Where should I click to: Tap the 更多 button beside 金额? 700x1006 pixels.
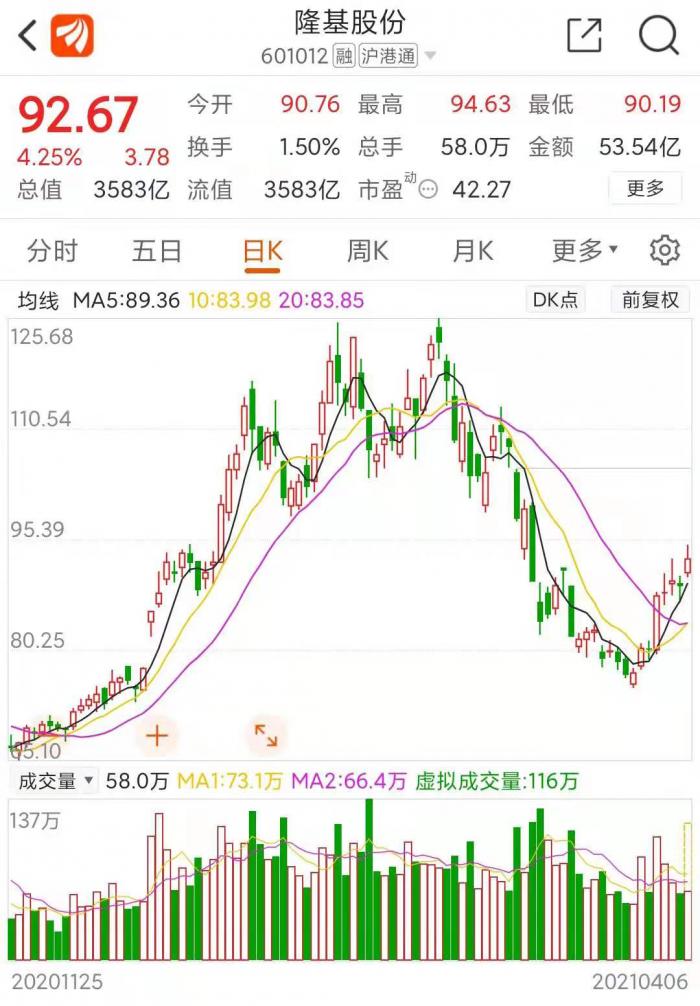pyautogui.click(x=645, y=188)
